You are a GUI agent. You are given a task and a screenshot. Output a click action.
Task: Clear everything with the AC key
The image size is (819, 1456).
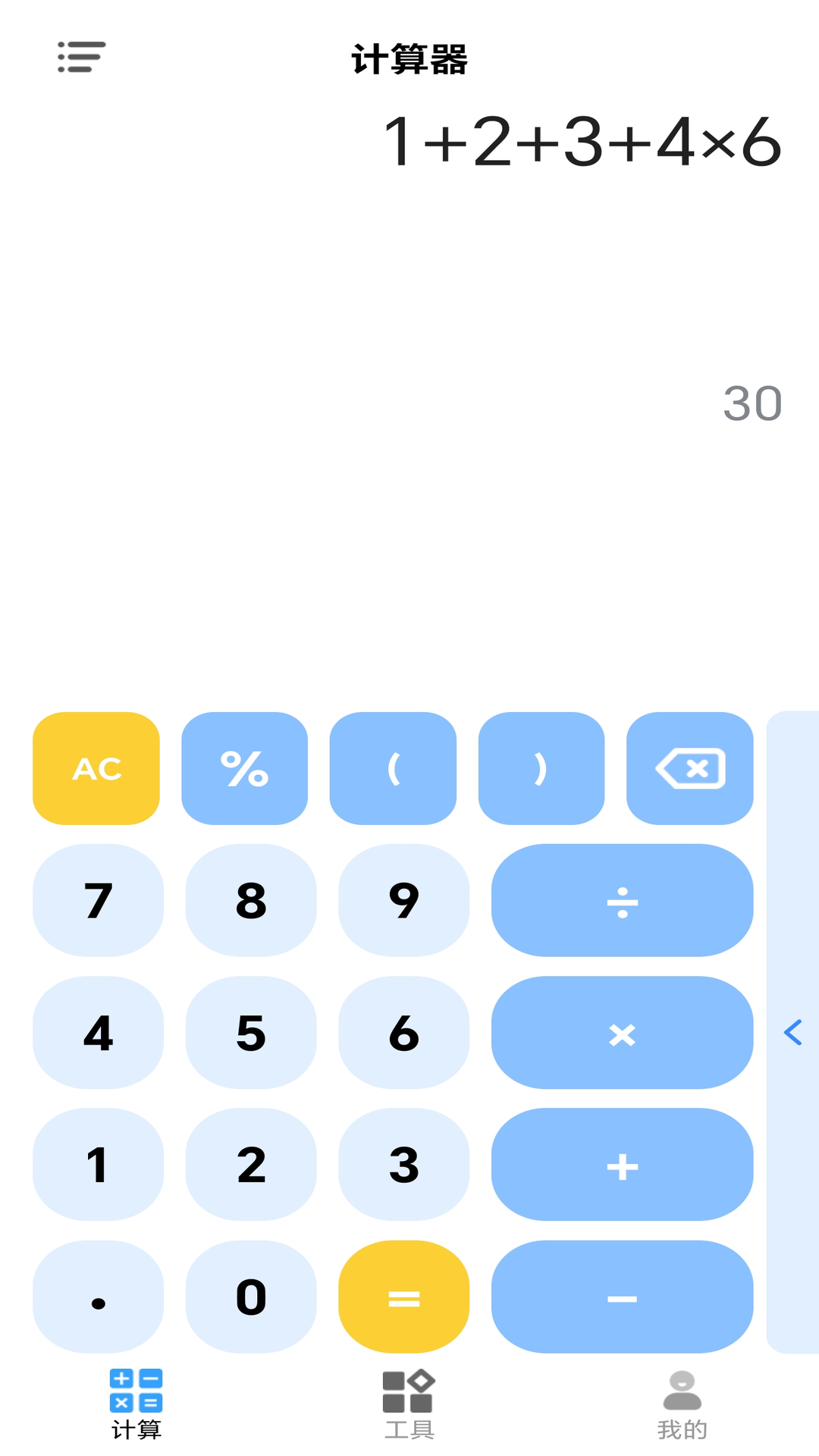96,768
